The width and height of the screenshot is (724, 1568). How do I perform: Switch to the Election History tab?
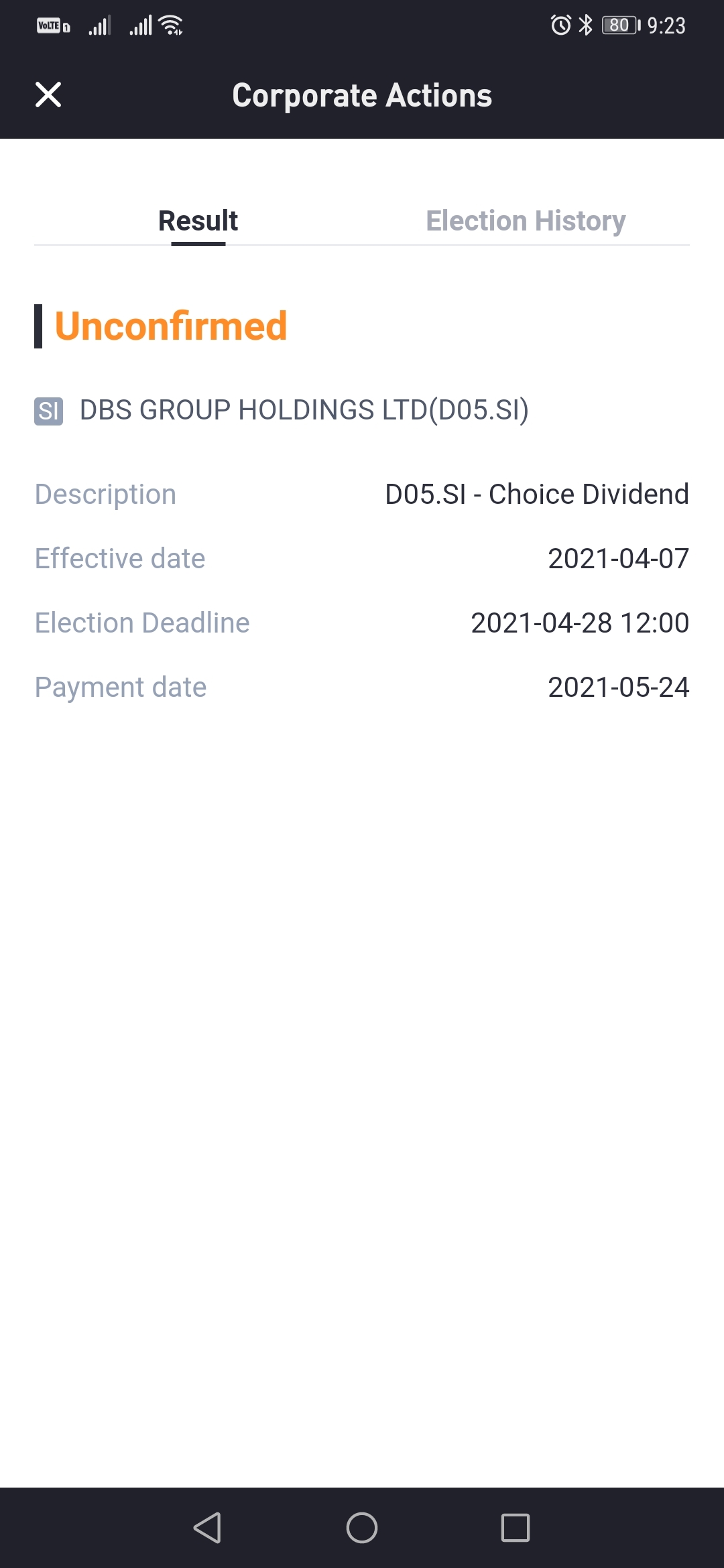[526, 220]
